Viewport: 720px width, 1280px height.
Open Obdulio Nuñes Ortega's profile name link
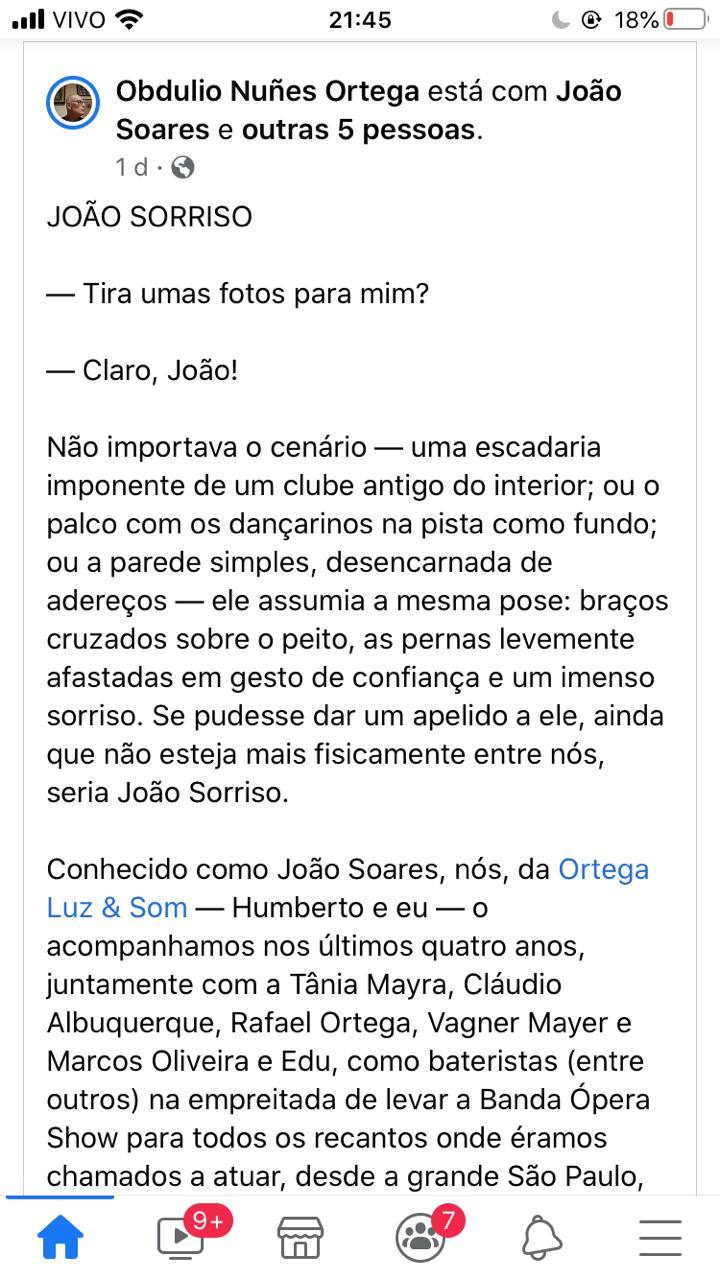[267, 92]
